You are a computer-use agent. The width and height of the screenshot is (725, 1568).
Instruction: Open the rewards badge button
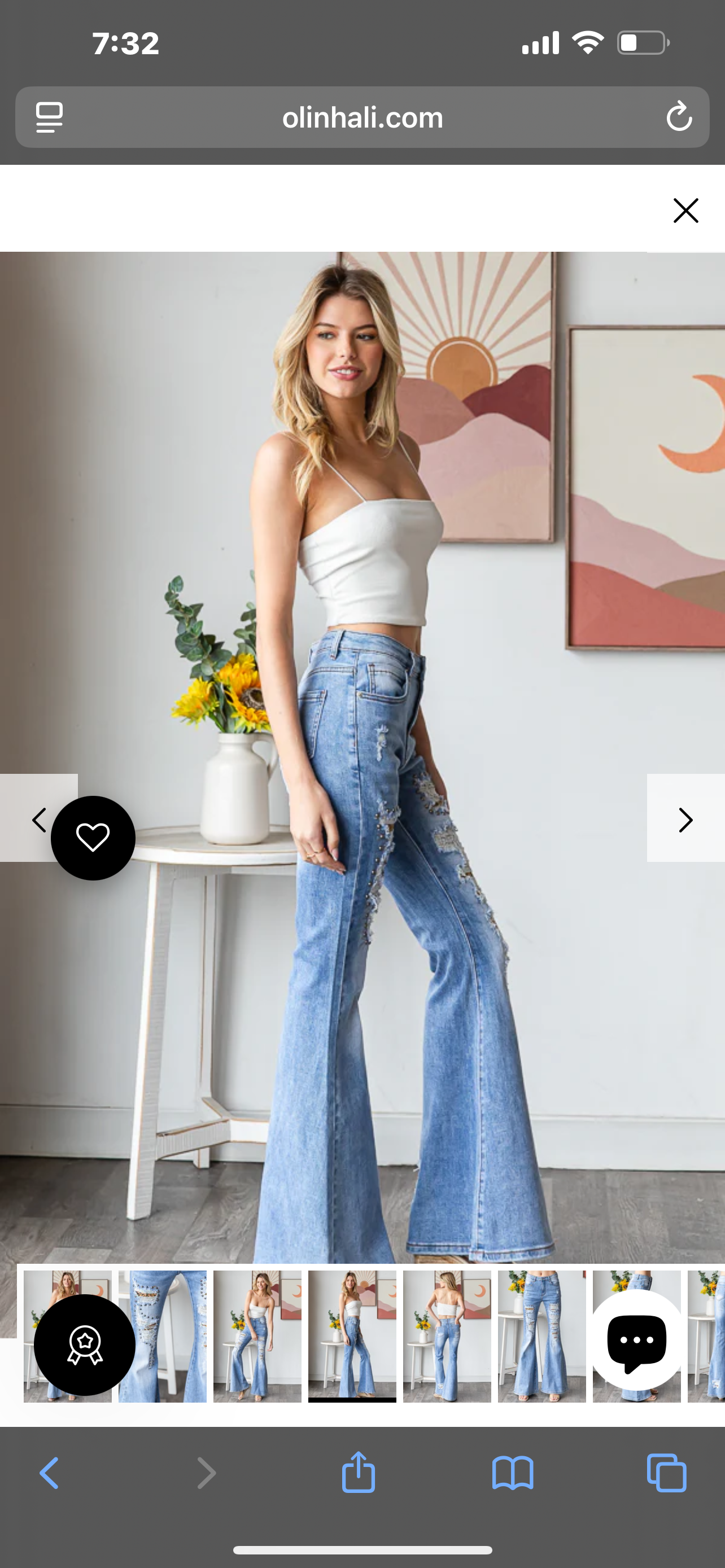[85, 1344]
